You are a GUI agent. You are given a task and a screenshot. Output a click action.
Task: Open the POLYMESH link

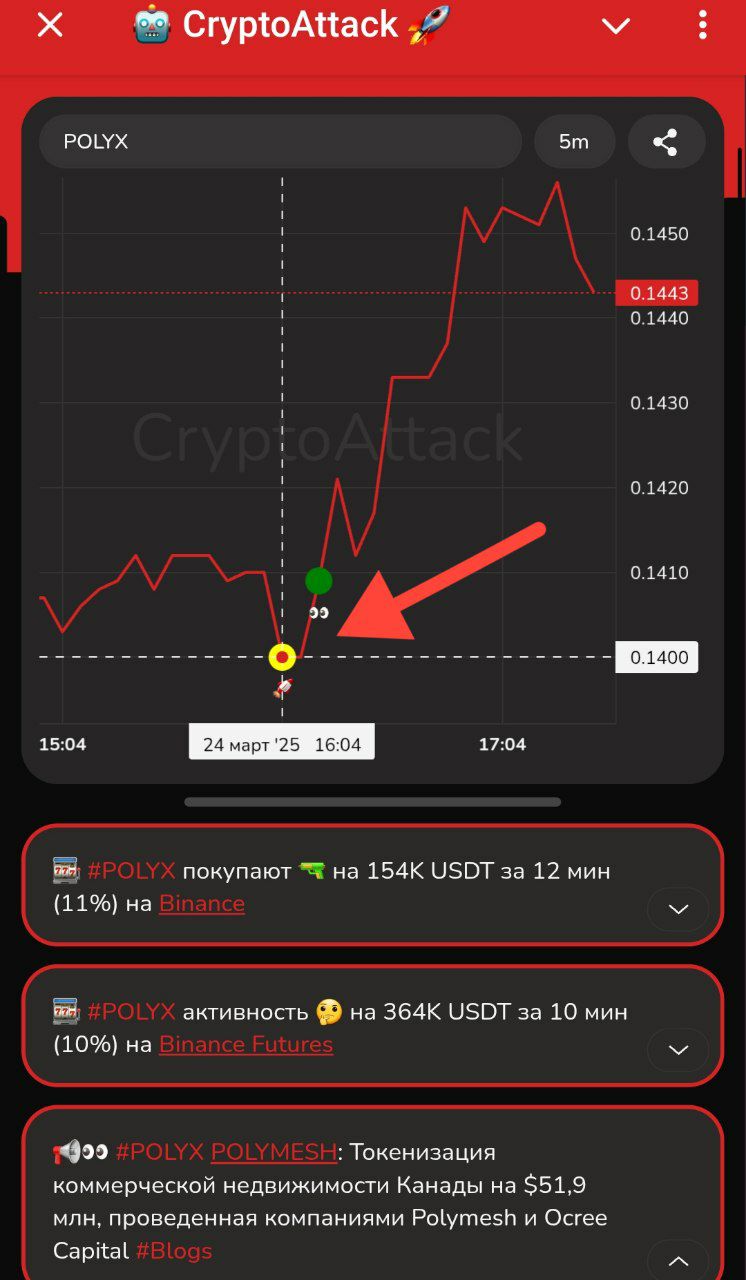(x=273, y=1152)
